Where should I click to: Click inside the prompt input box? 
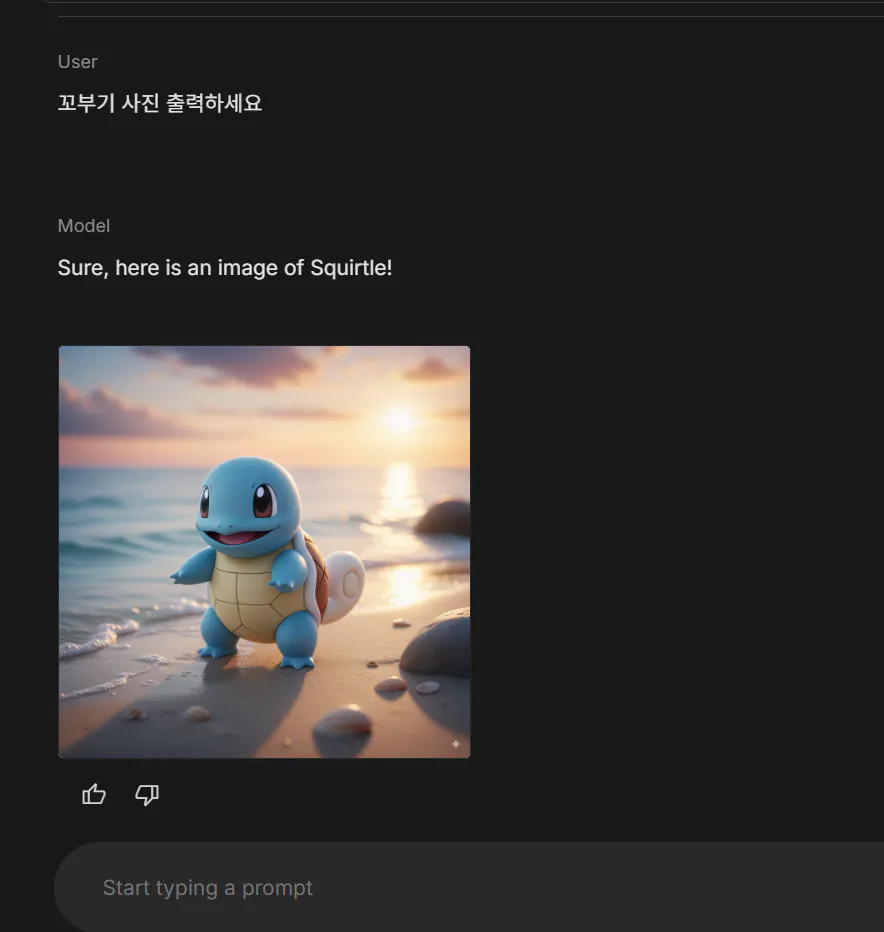[x=300, y=887]
